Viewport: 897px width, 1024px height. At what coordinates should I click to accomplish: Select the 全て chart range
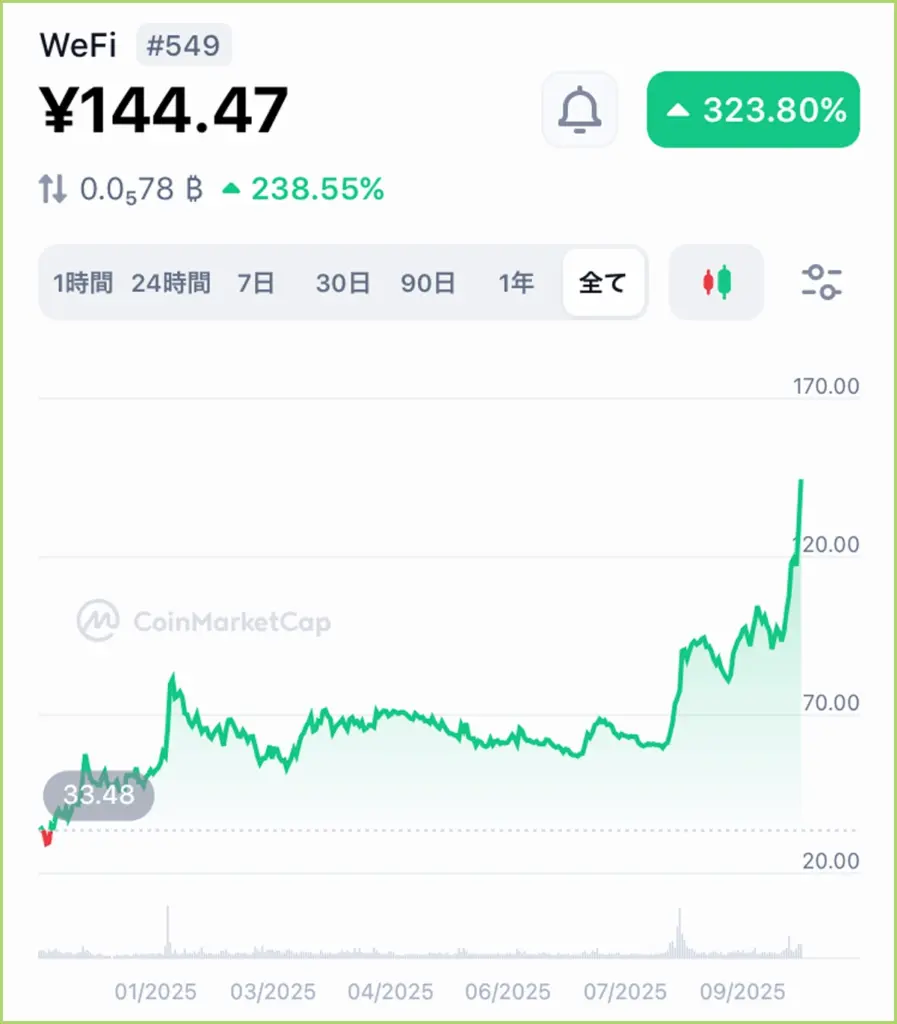(x=603, y=283)
